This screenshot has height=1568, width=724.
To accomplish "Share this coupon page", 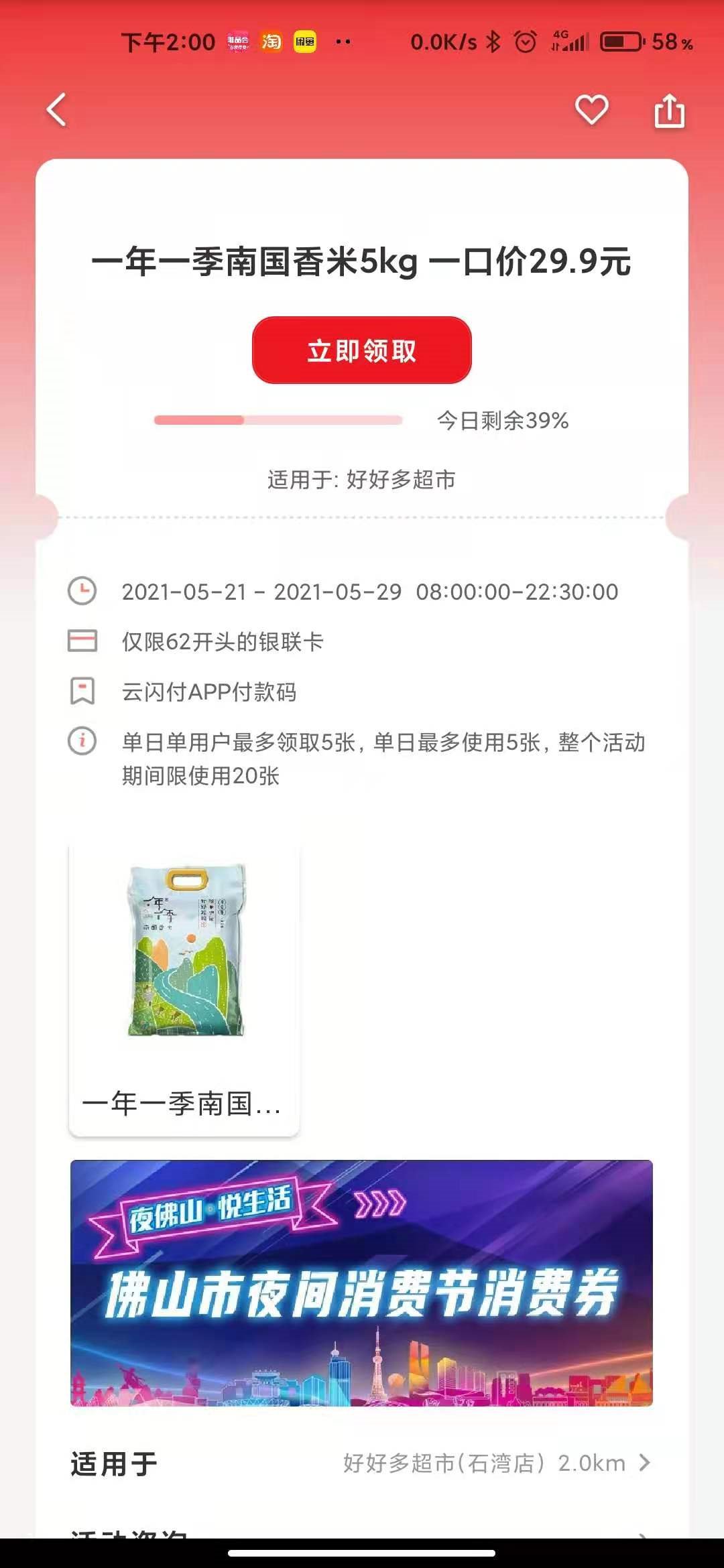I will 669,111.
